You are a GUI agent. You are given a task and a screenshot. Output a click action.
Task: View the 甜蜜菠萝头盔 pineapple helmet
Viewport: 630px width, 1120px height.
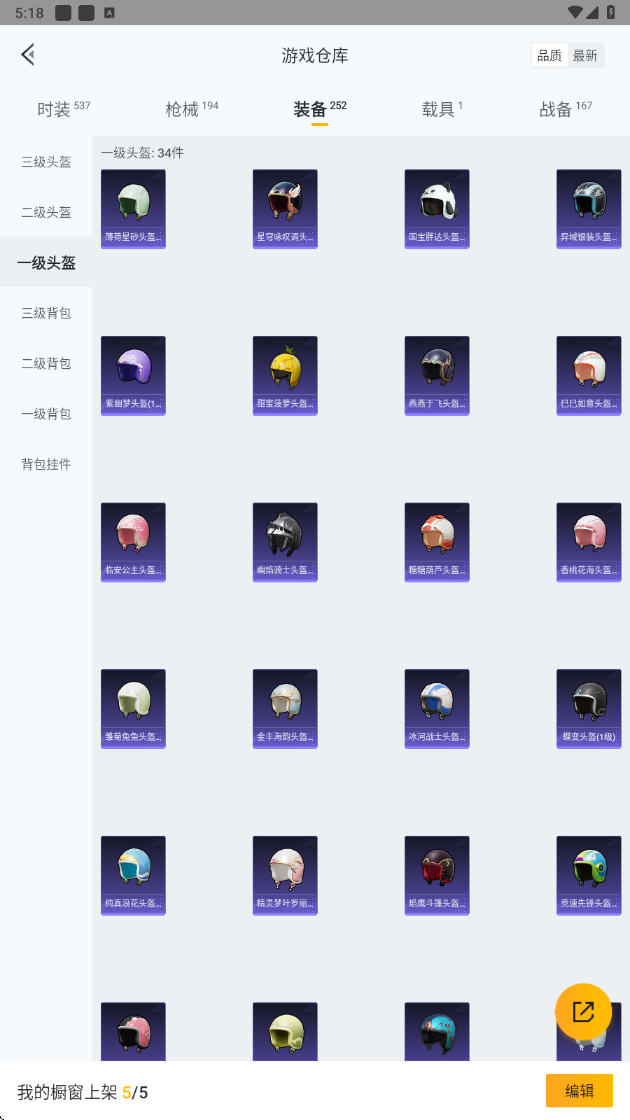pyautogui.click(x=285, y=376)
